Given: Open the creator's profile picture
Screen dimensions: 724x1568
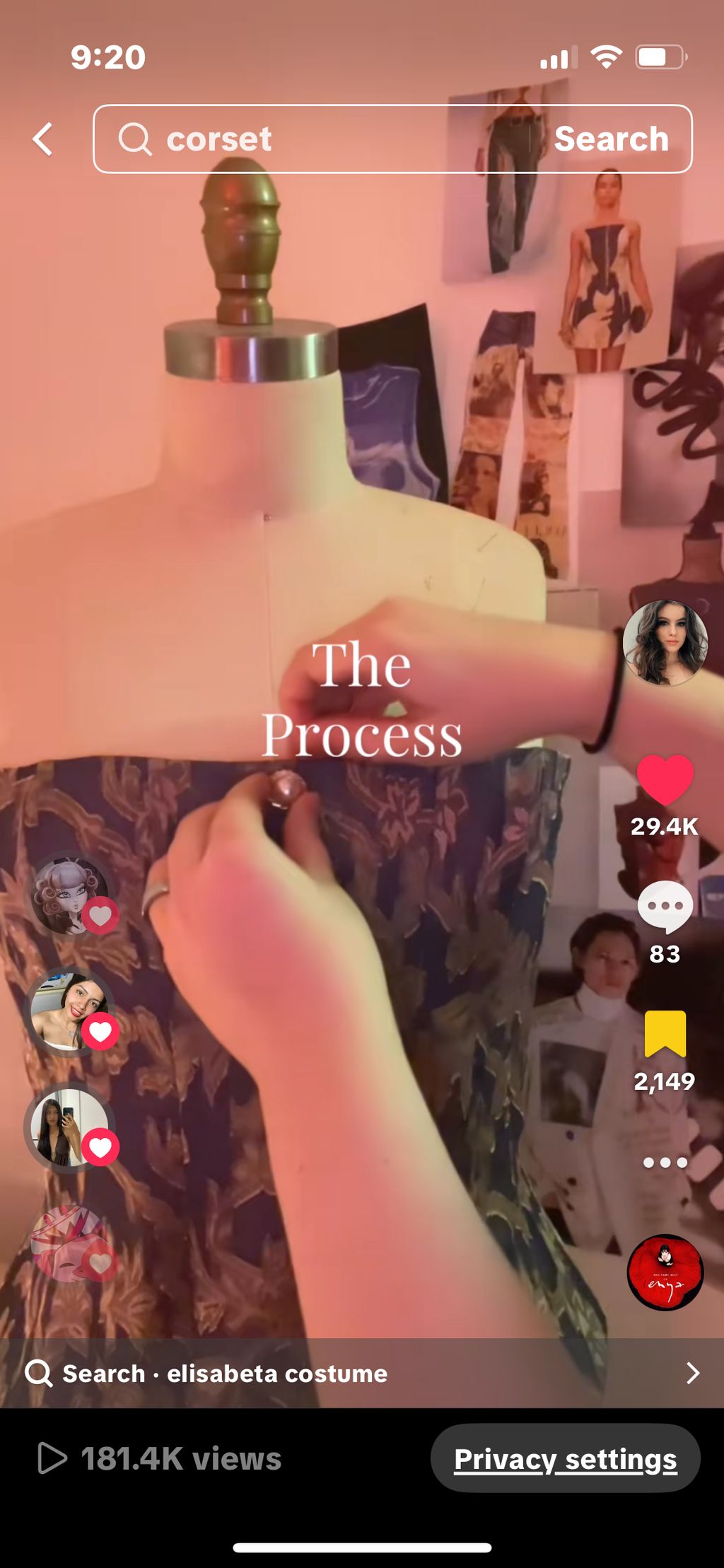Looking at the screenshot, I should click(x=665, y=642).
